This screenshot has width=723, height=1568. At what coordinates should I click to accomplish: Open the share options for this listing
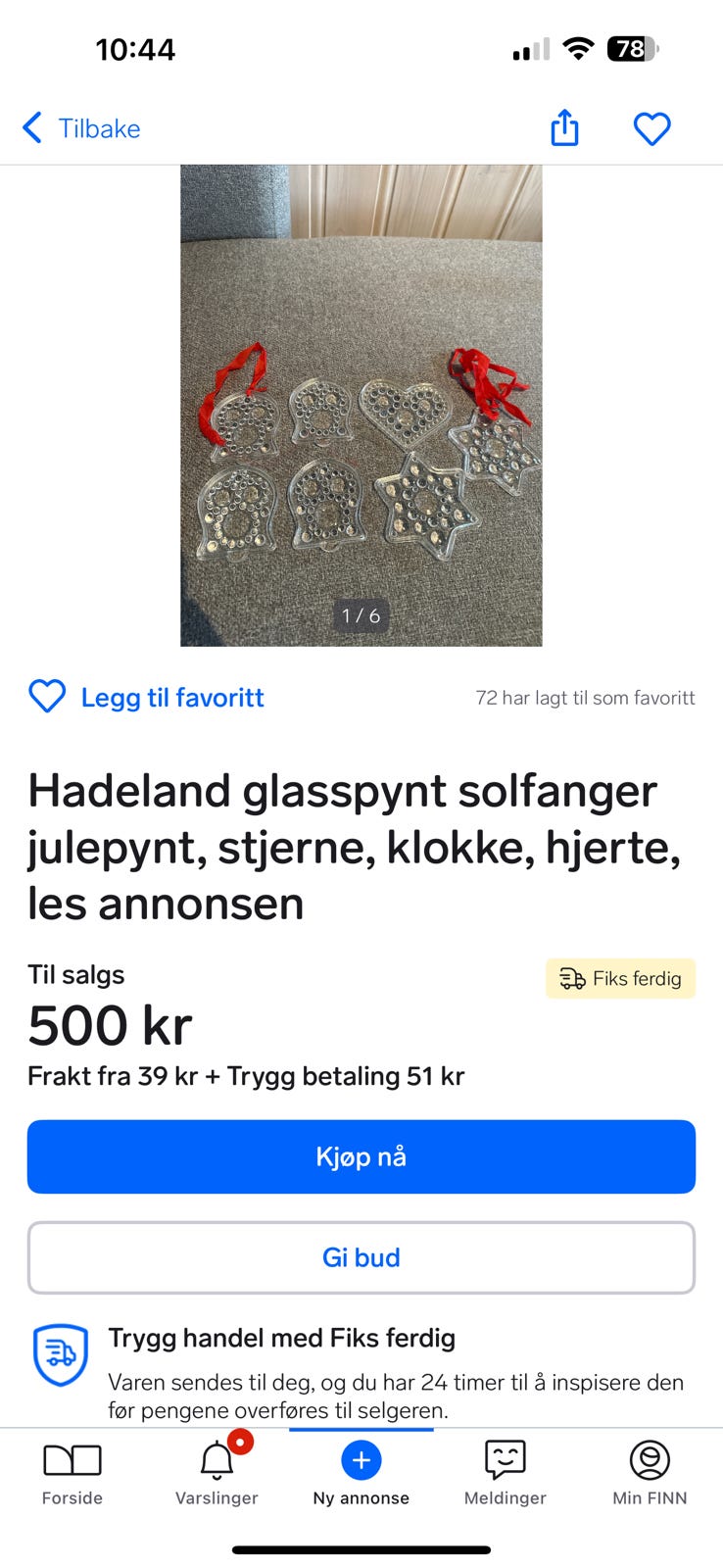(564, 127)
